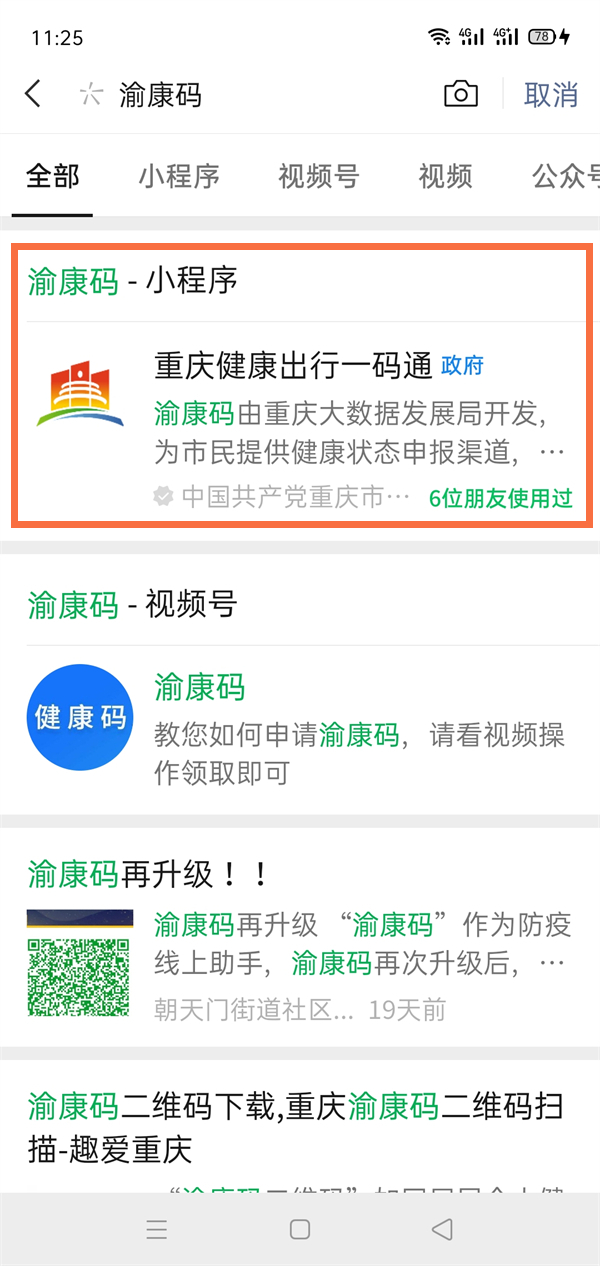600x1266 pixels.
Task: Open the camera image search icon
Action: coord(460,95)
